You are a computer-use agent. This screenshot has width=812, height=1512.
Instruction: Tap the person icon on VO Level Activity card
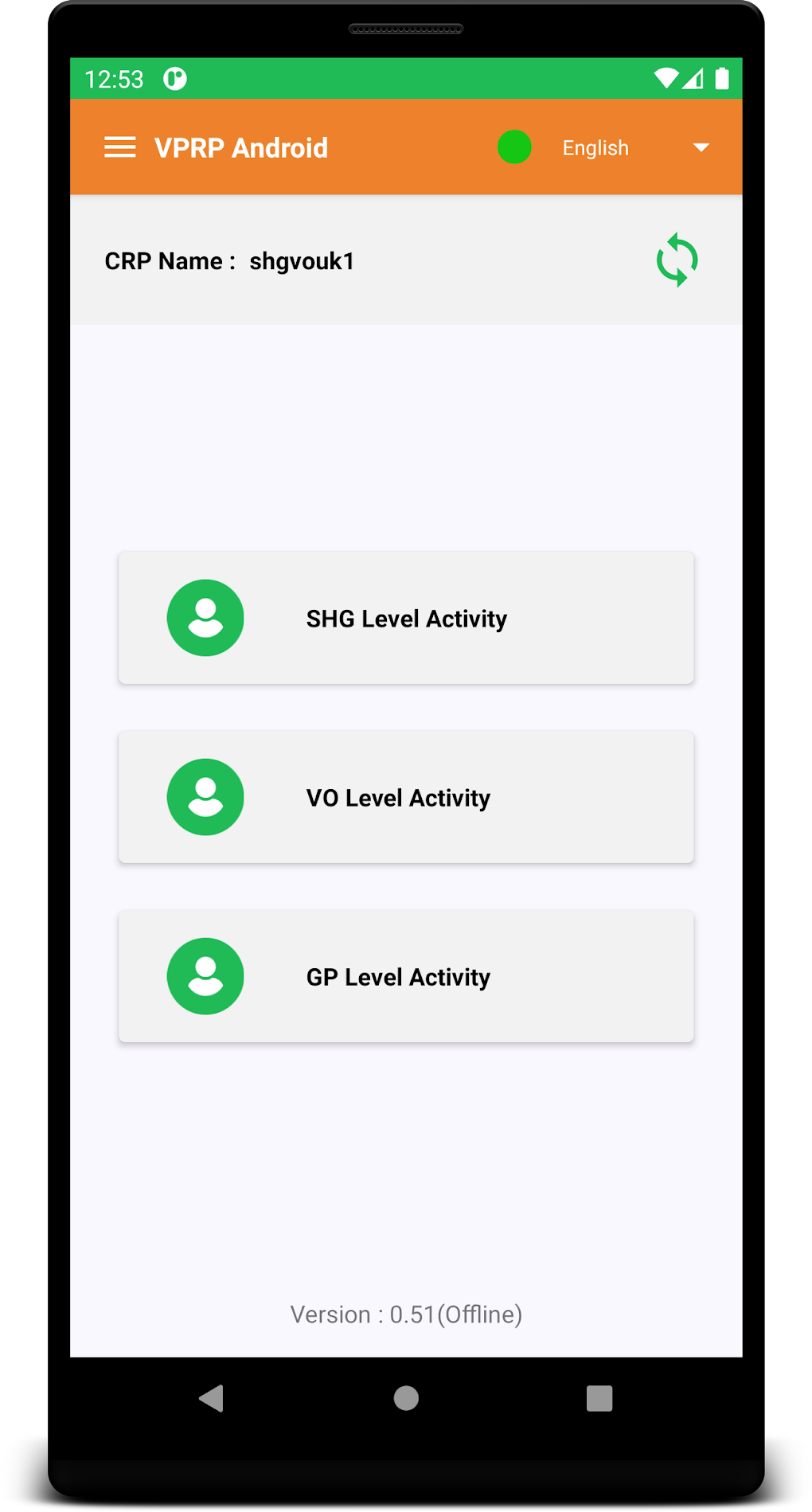[205, 797]
